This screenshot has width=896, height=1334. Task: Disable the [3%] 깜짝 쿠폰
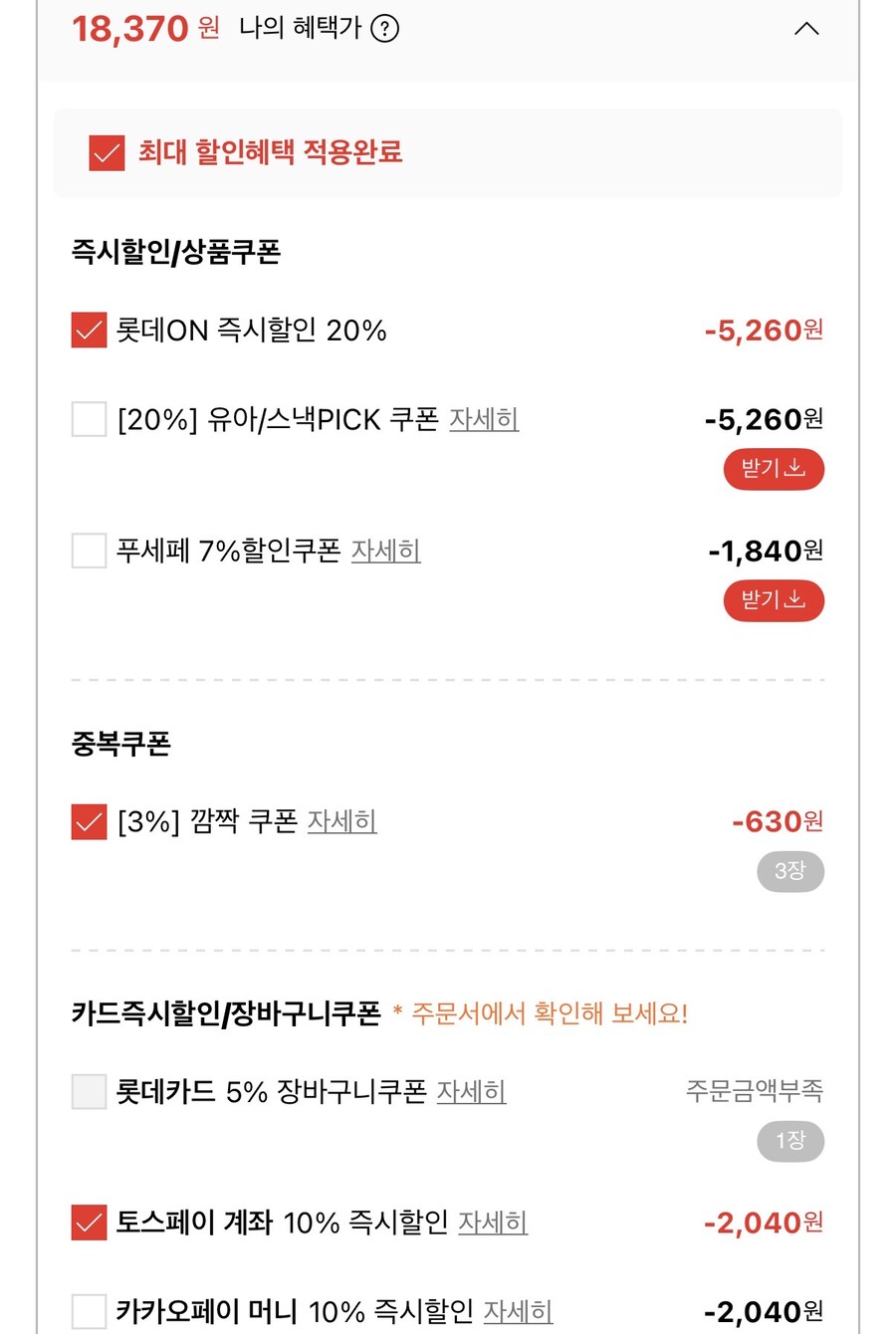(x=88, y=822)
